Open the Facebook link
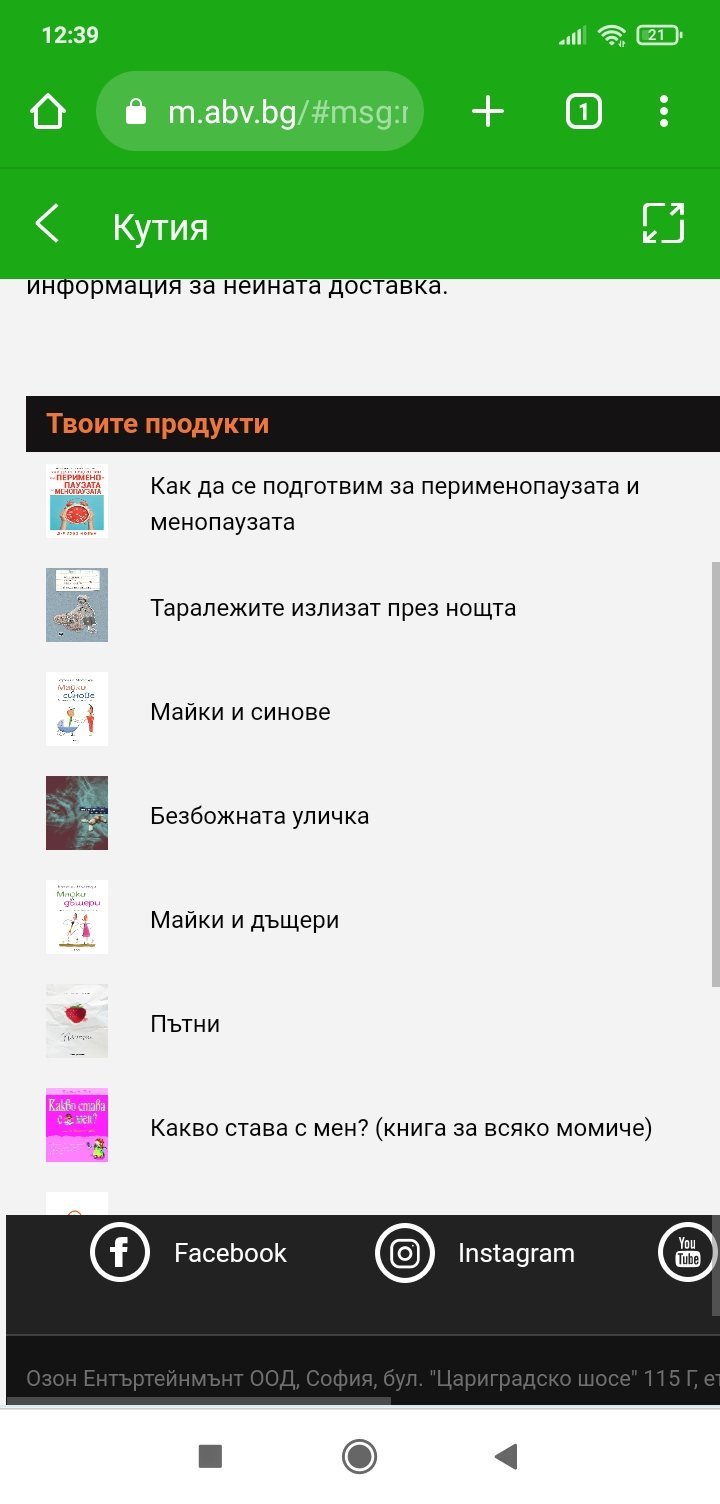The height and width of the screenshot is (1504, 720). (x=190, y=1253)
